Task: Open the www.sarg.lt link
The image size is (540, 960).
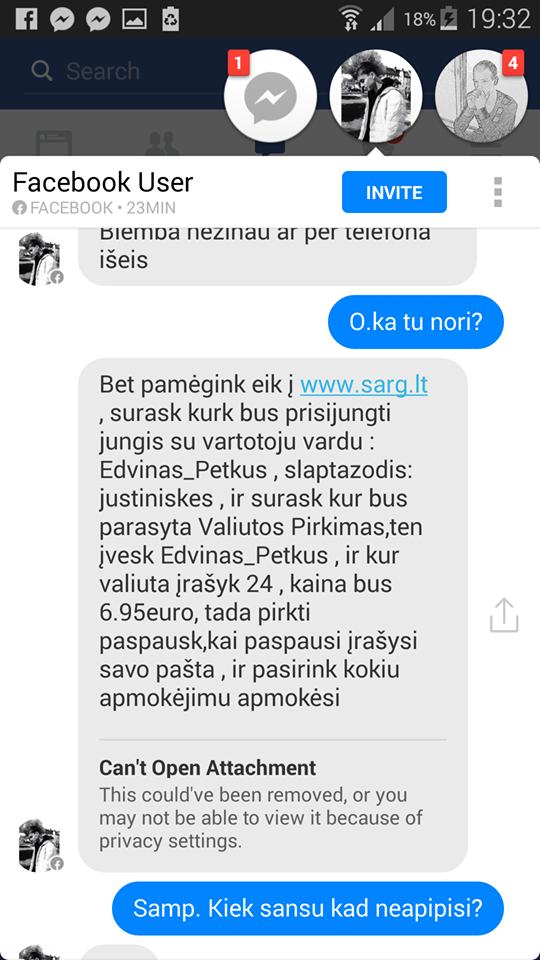Action: [x=364, y=385]
